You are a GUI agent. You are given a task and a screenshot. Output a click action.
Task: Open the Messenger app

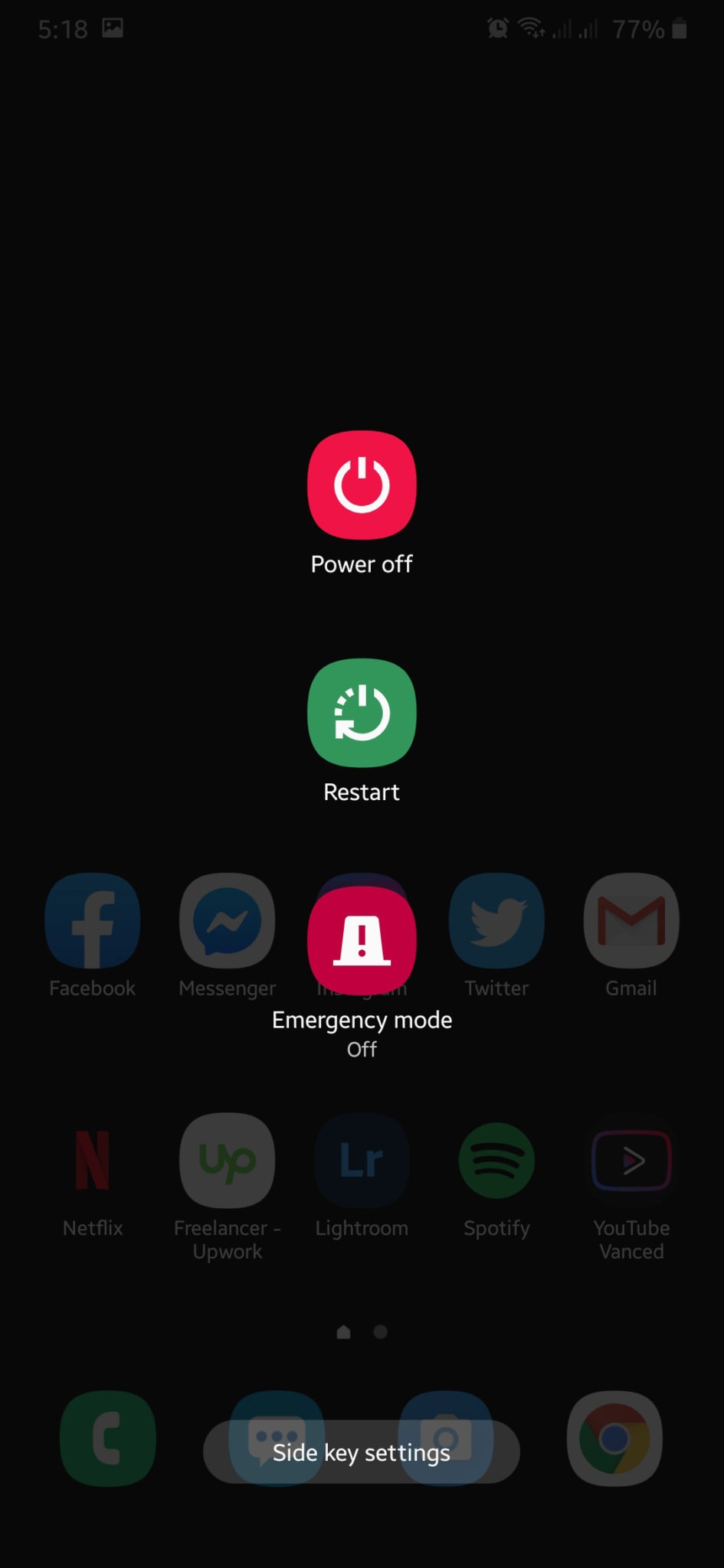[226, 920]
